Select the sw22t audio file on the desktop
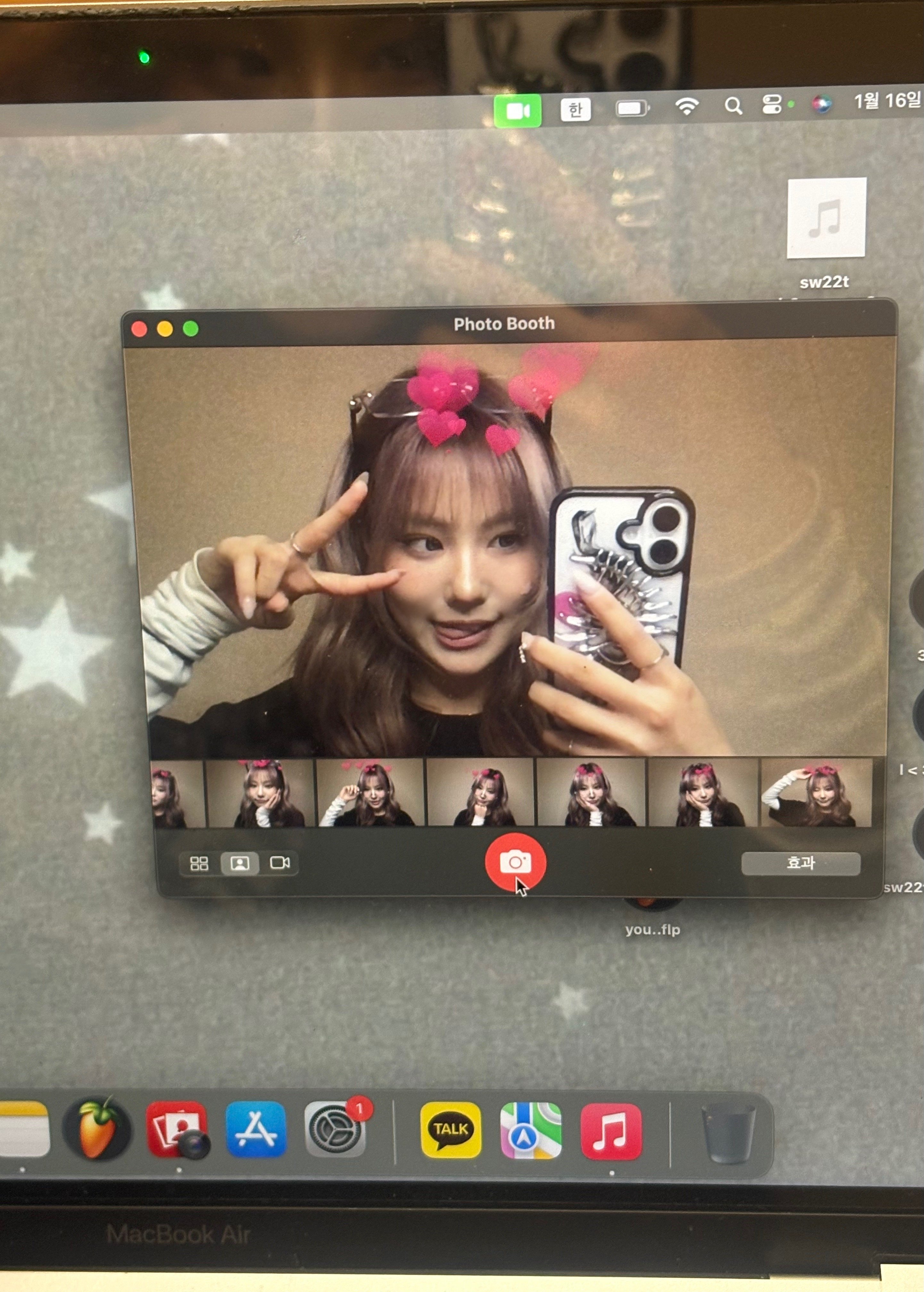Image resolution: width=924 pixels, height=1292 pixels. point(826,218)
